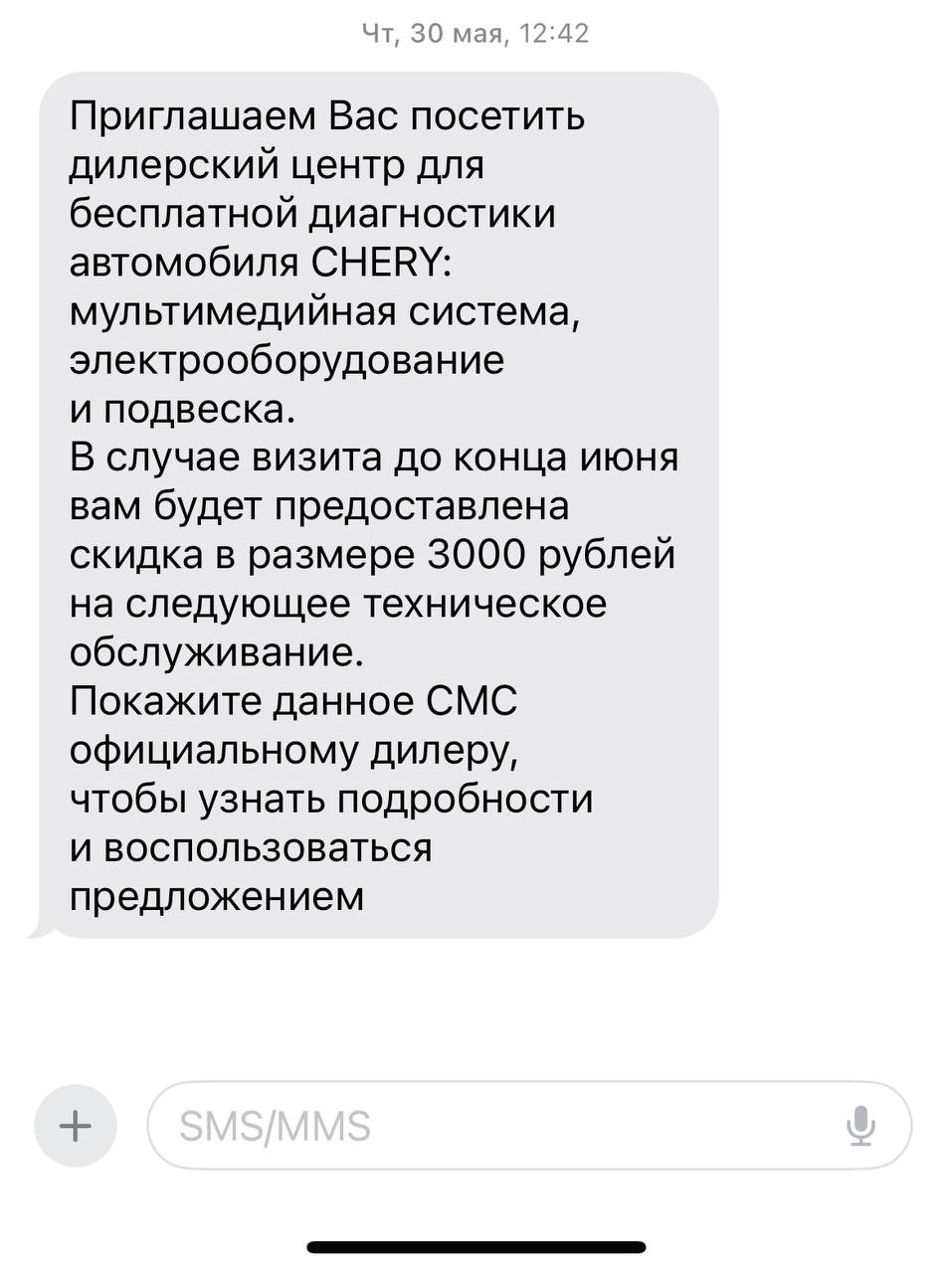Focus the SMS/MMS message field

click(x=529, y=1126)
